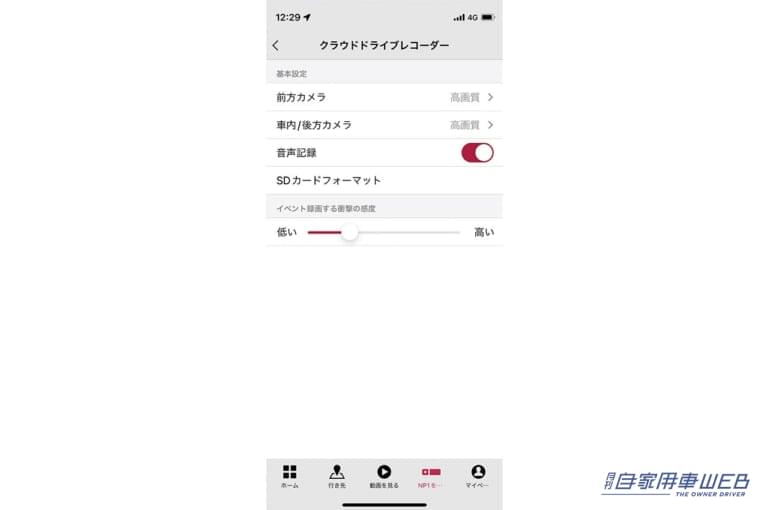Go to the マイページ tab
Screen dimensions: 768x510
point(478,476)
